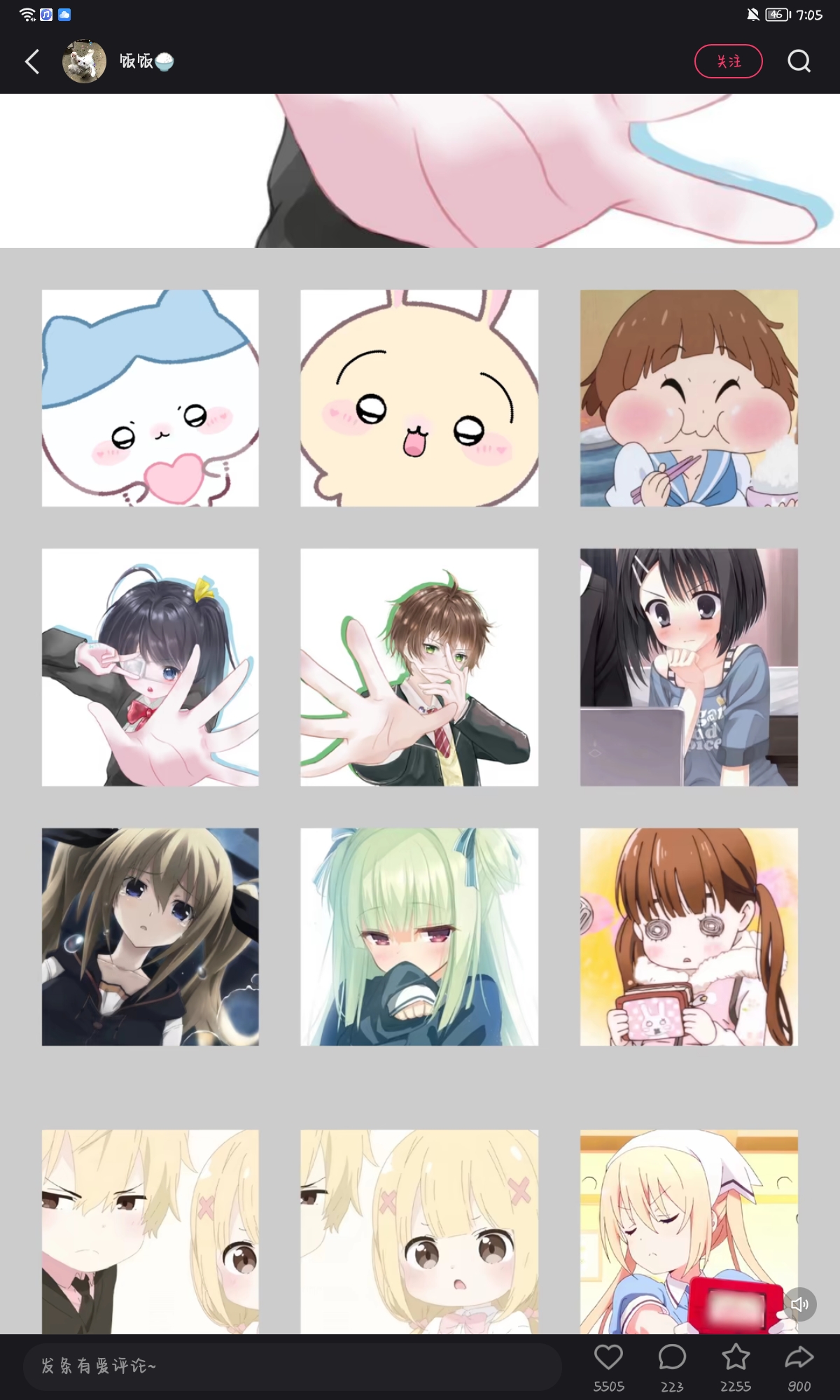Like this post with the heart icon
The height and width of the screenshot is (1400, 840).
pyautogui.click(x=608, y=1358)
